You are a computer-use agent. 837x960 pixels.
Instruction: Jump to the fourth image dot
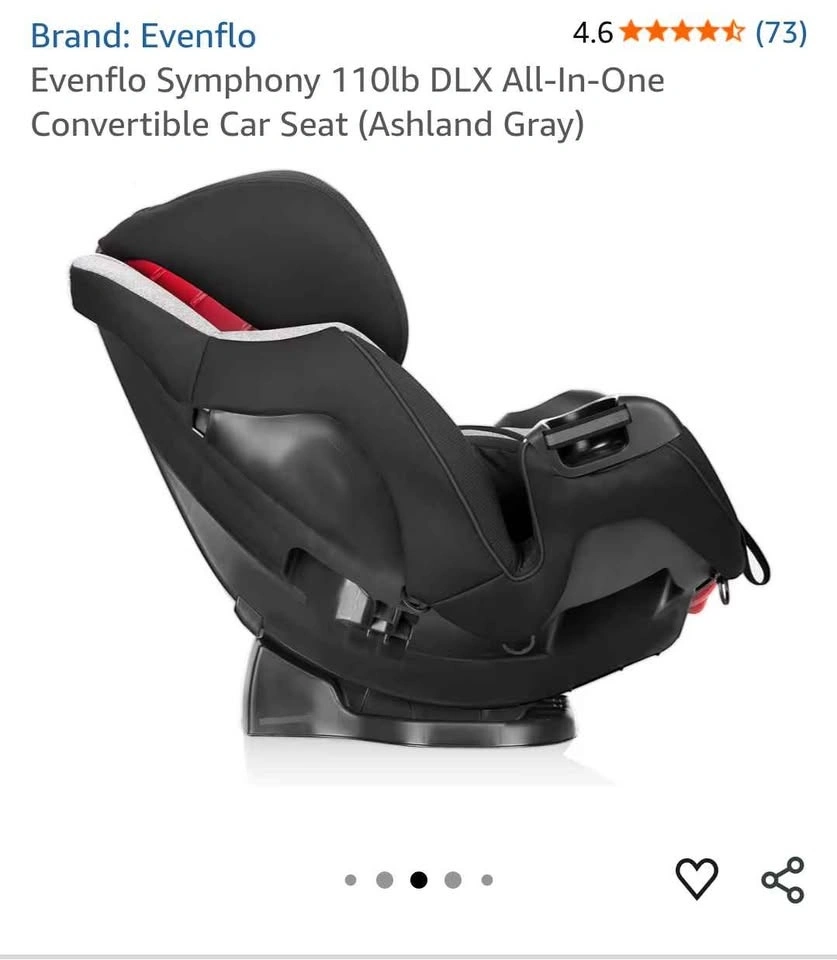click(453, 880)
